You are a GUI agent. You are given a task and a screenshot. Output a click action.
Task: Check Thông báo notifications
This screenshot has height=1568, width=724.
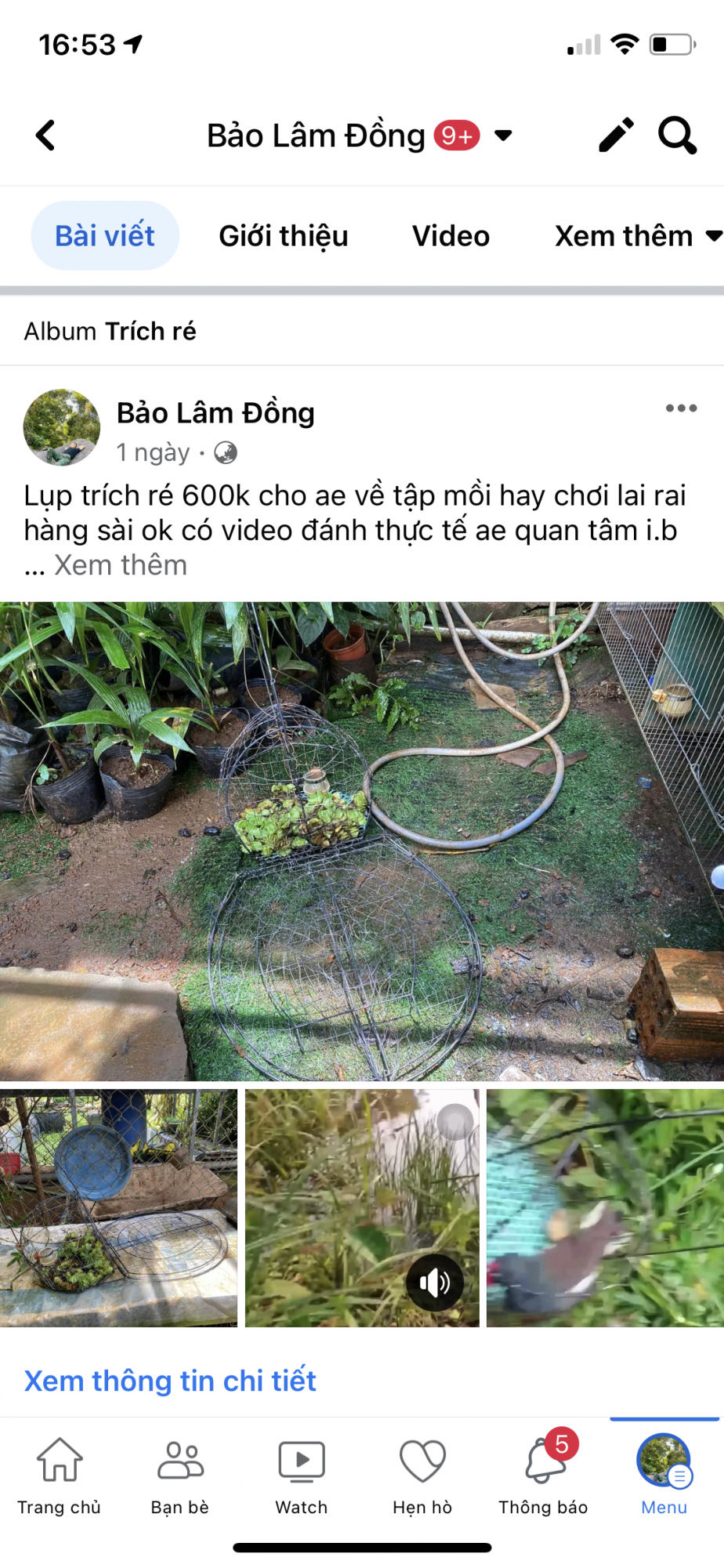point(543,1474)
